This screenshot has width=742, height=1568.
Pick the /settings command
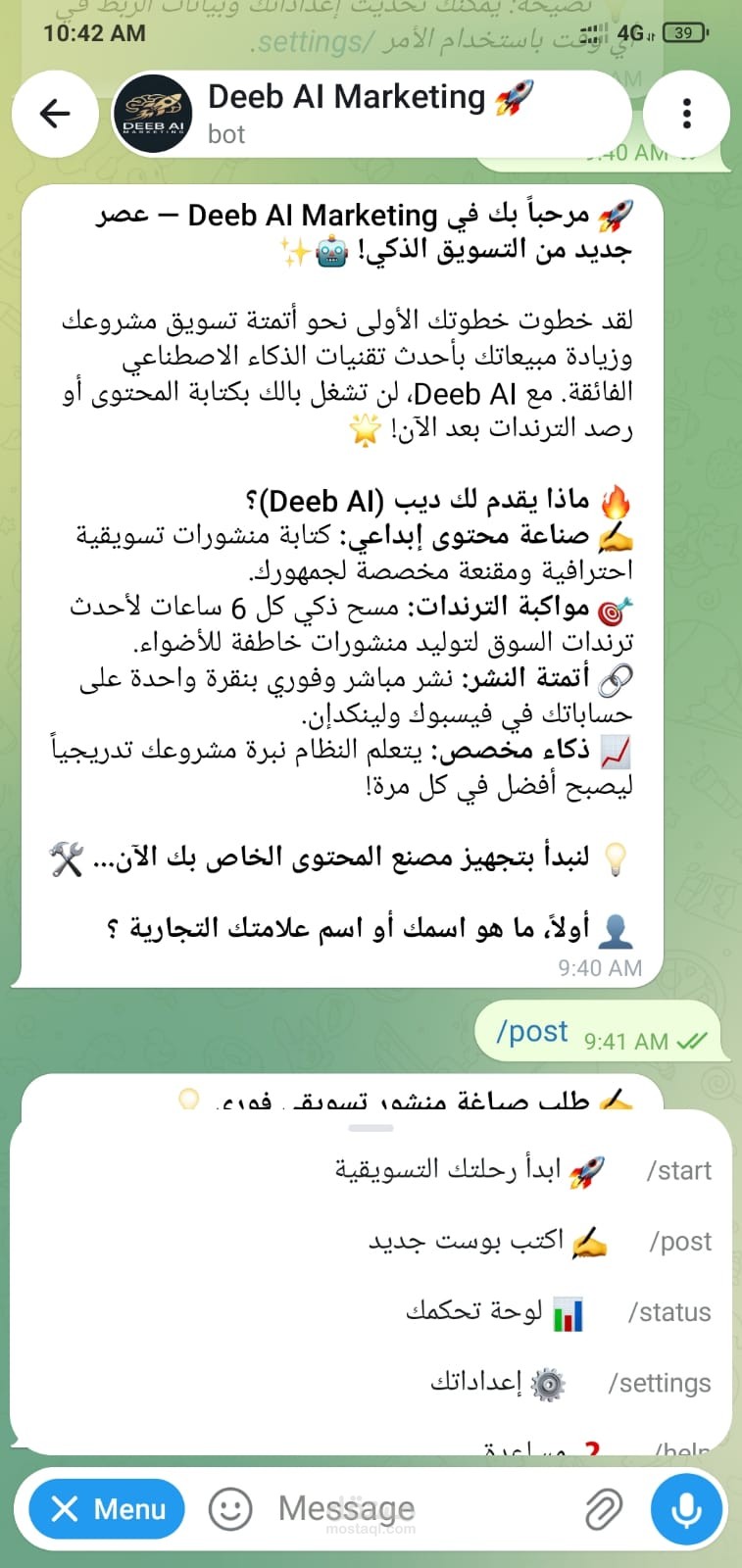[x=371, y=1383]
